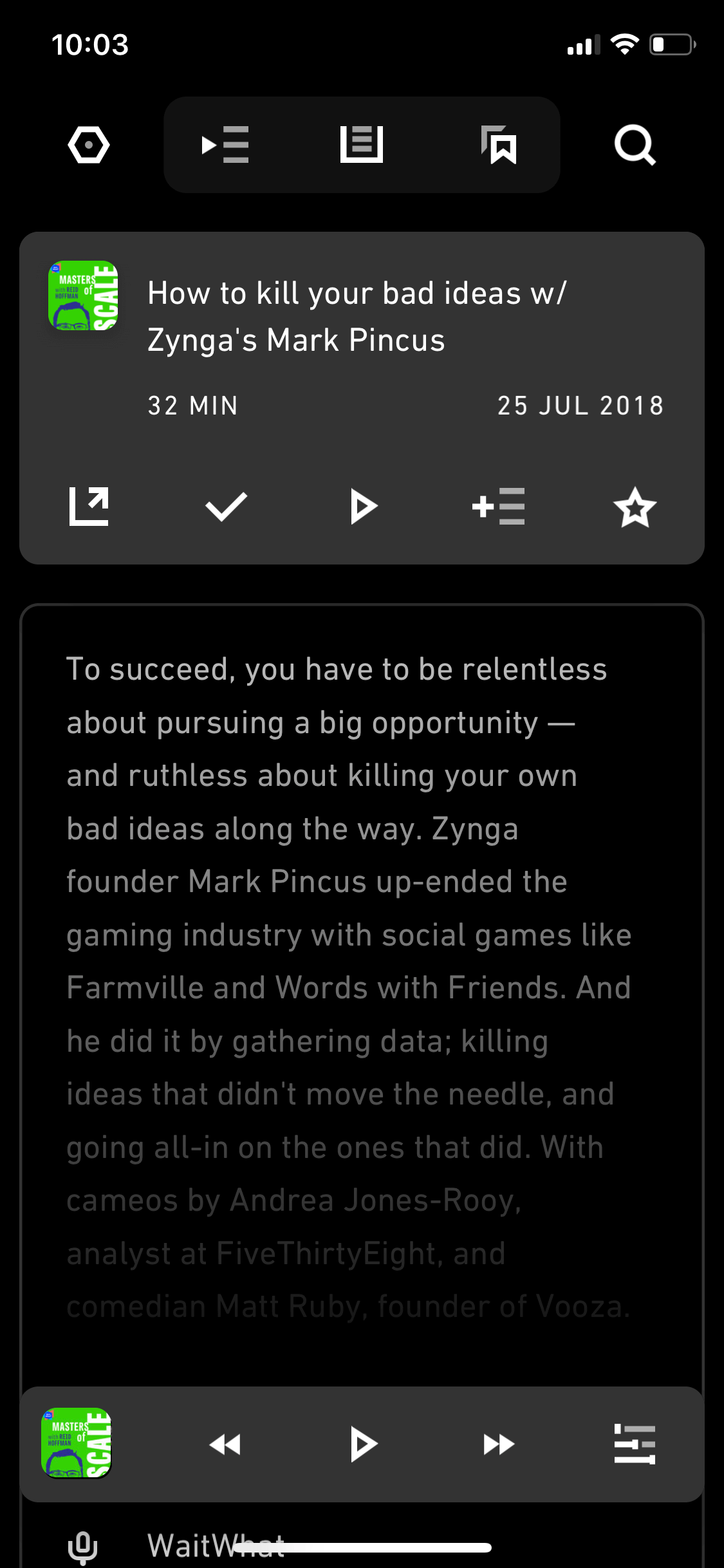Rewind in the mini player
724x1568 pixels.
tap(225, 1444)
